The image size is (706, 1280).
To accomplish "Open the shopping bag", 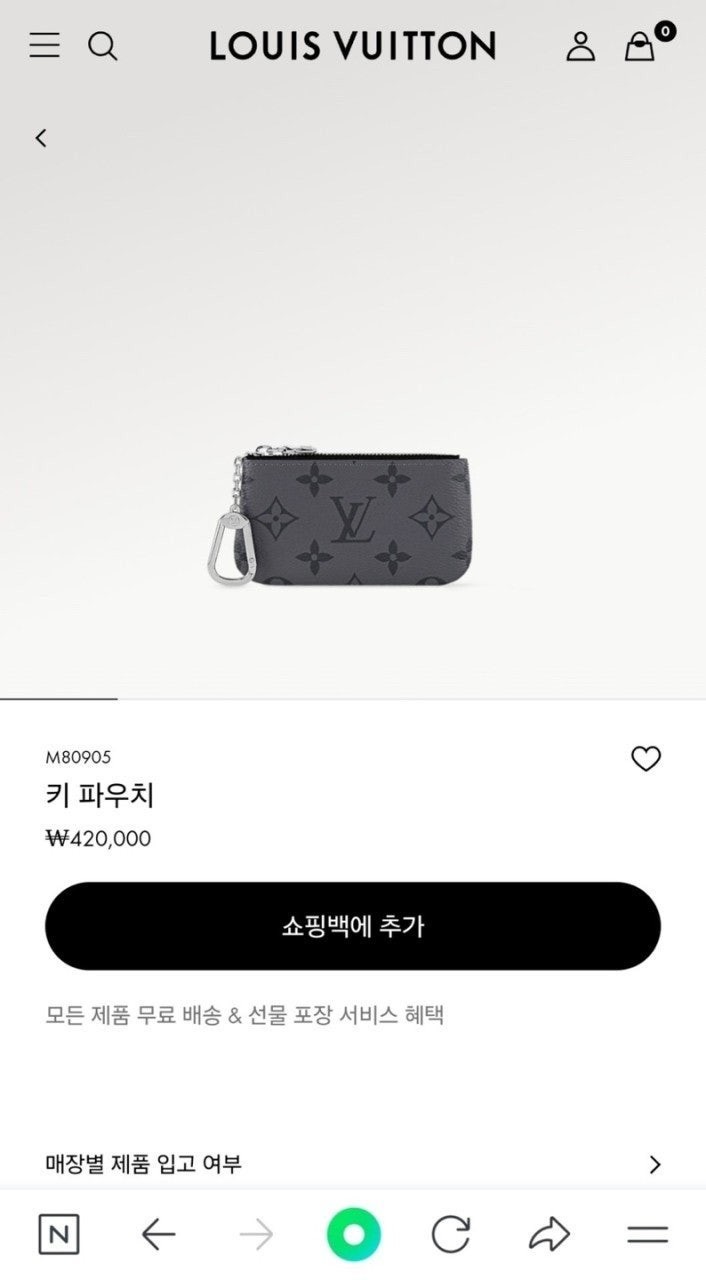I will coord(640,46).
